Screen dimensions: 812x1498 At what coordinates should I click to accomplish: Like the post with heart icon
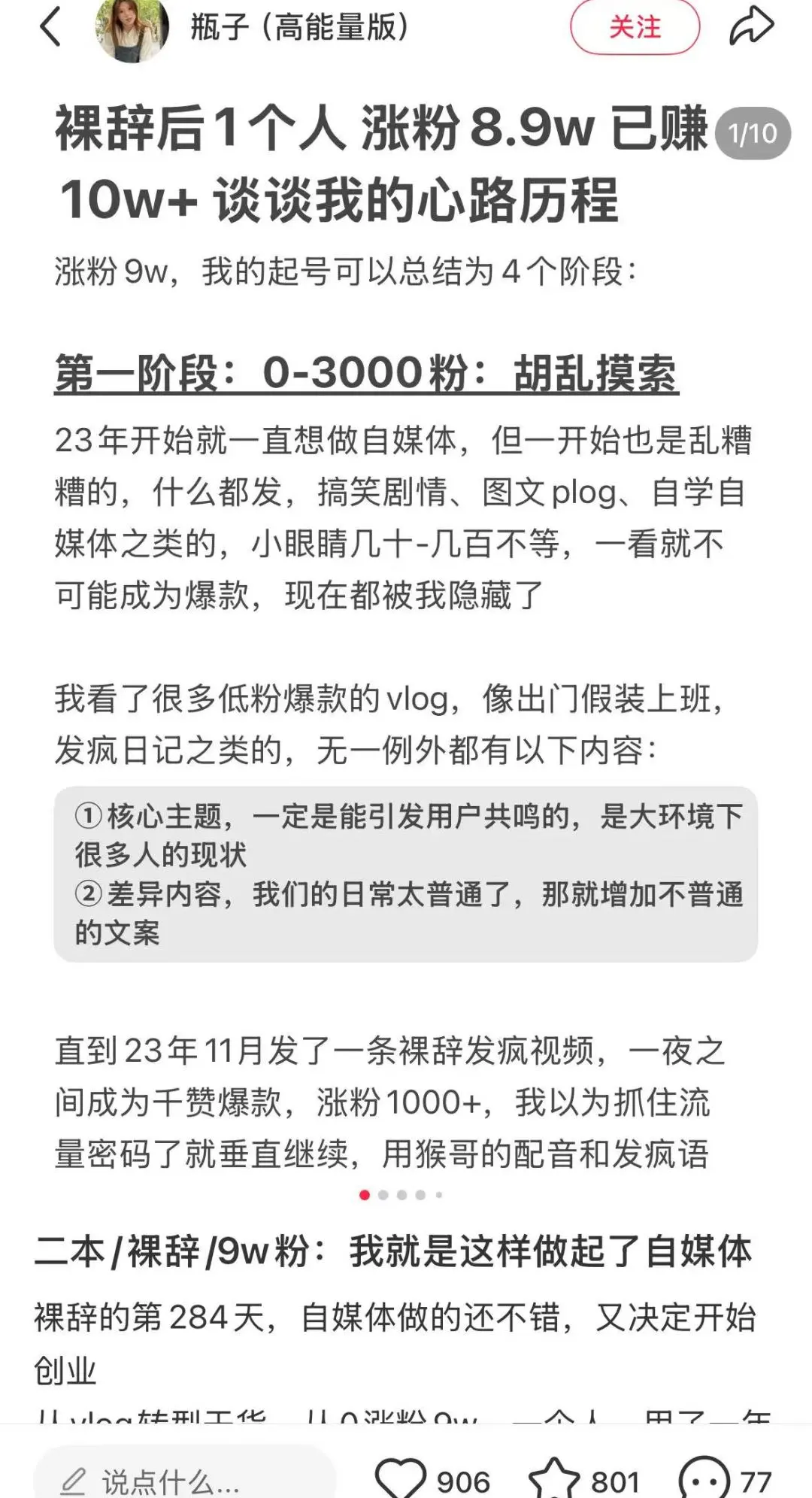pyautogui.click(x=401, y=1479)
